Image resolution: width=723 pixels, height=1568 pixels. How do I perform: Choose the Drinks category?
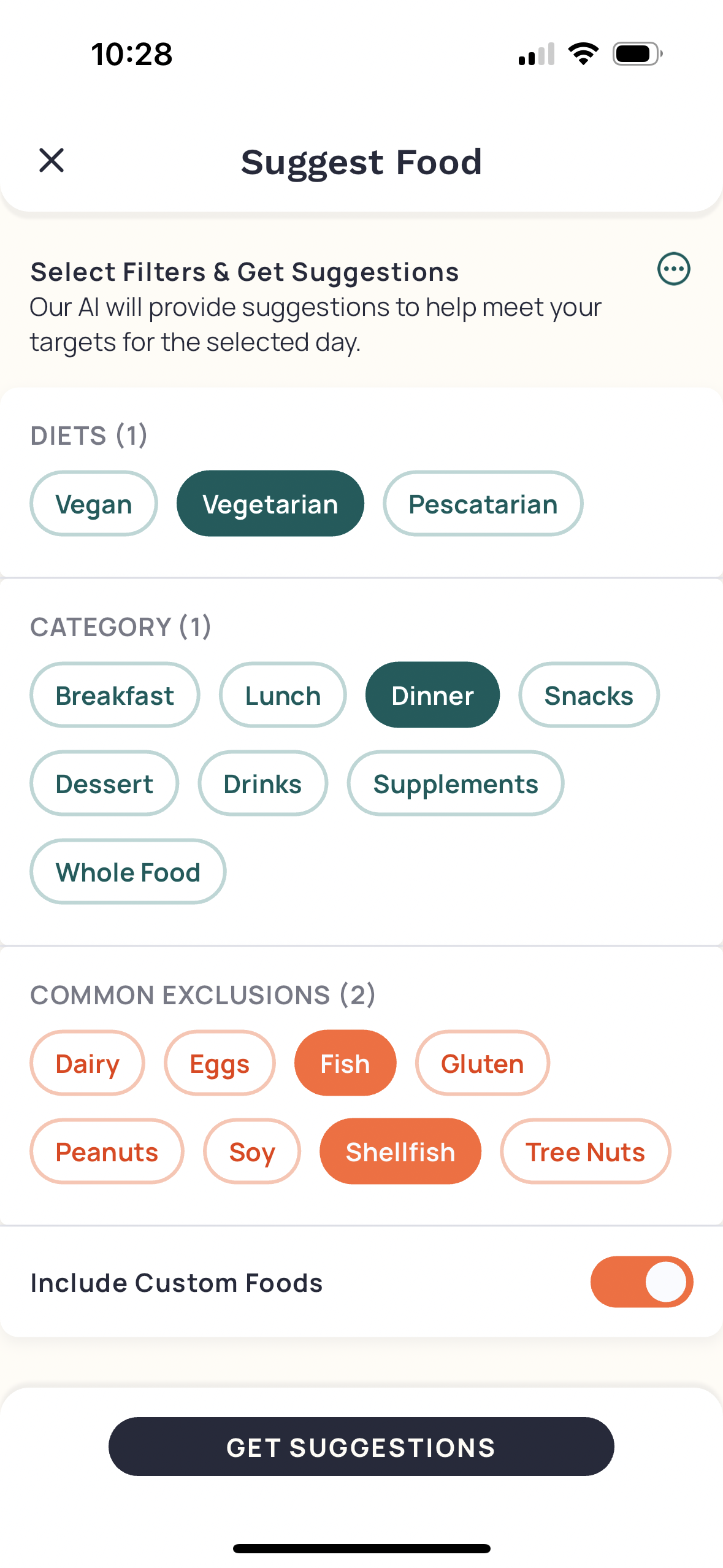262,783
